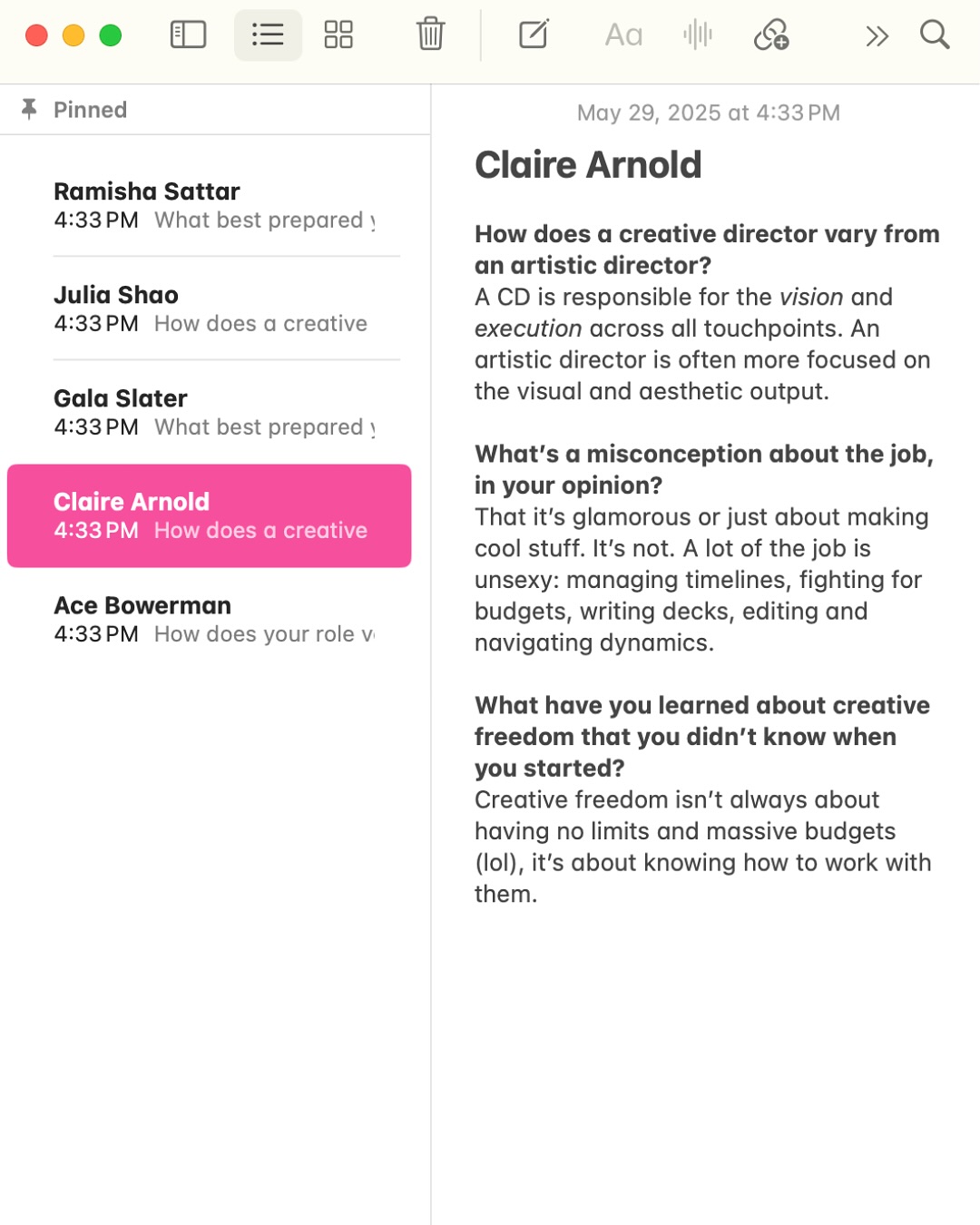Record audio with the waveform icon
Screen dimensions: 980x1225
[698, 35]
